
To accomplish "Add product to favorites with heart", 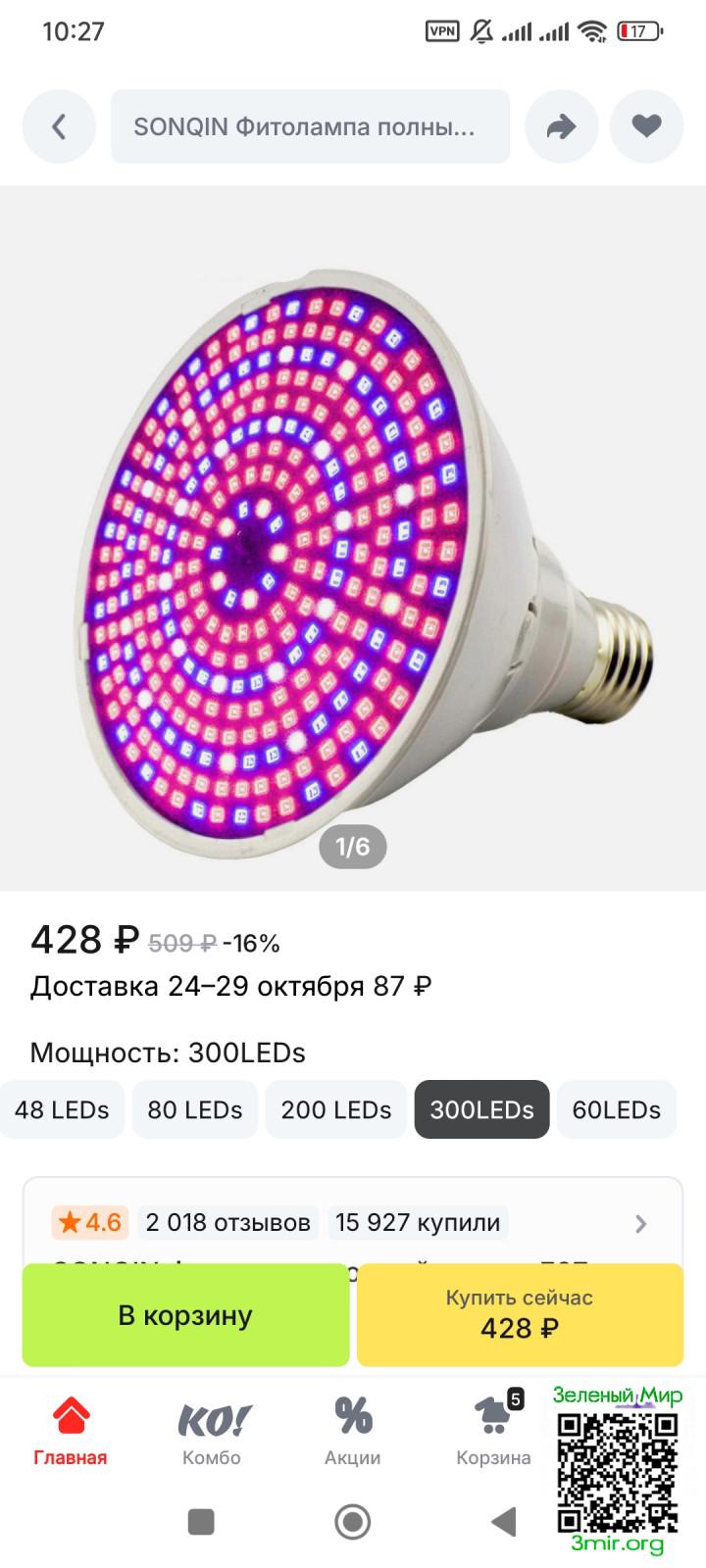I will 646,126.
